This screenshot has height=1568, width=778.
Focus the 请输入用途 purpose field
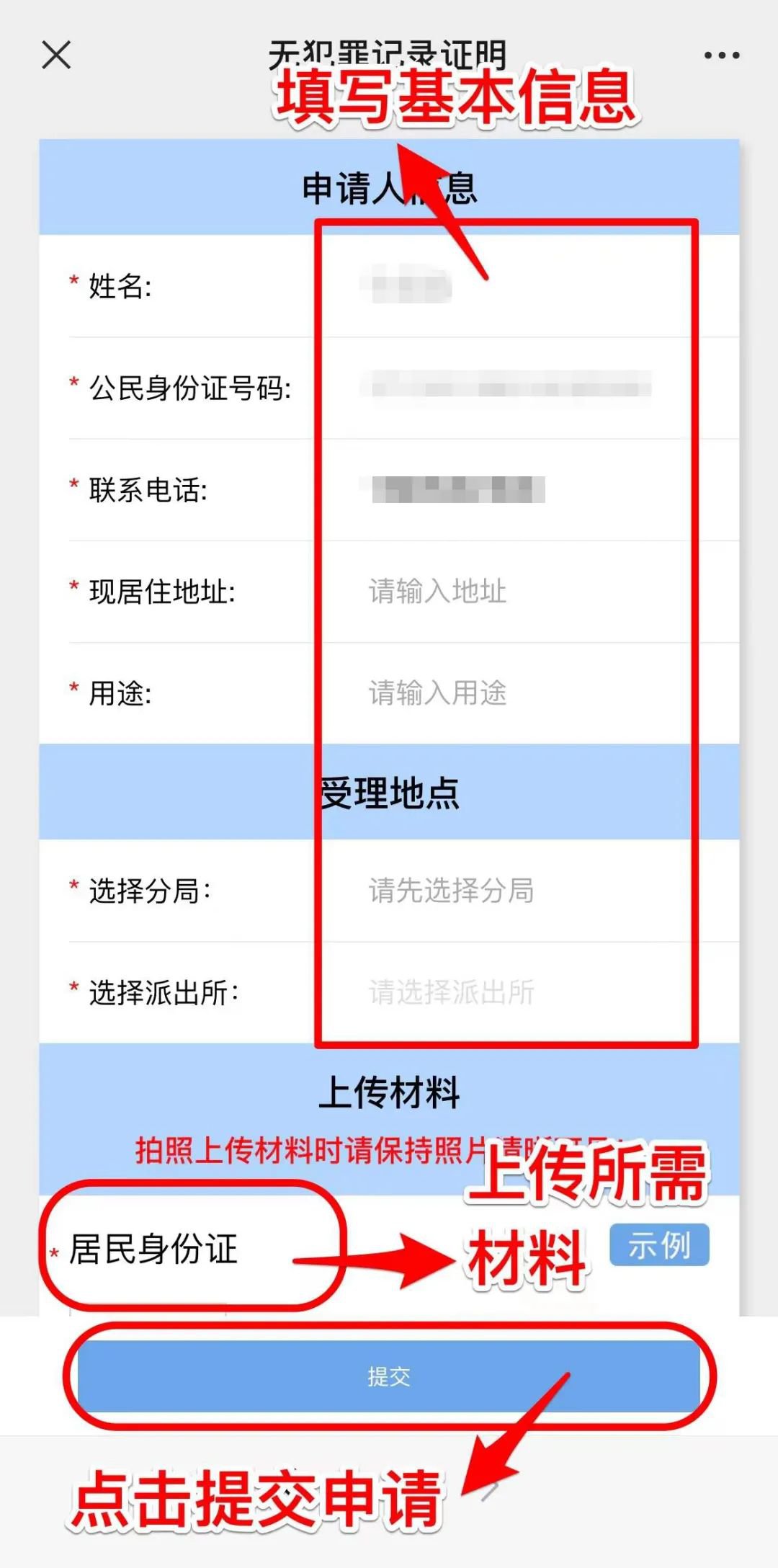pos(504,693)
